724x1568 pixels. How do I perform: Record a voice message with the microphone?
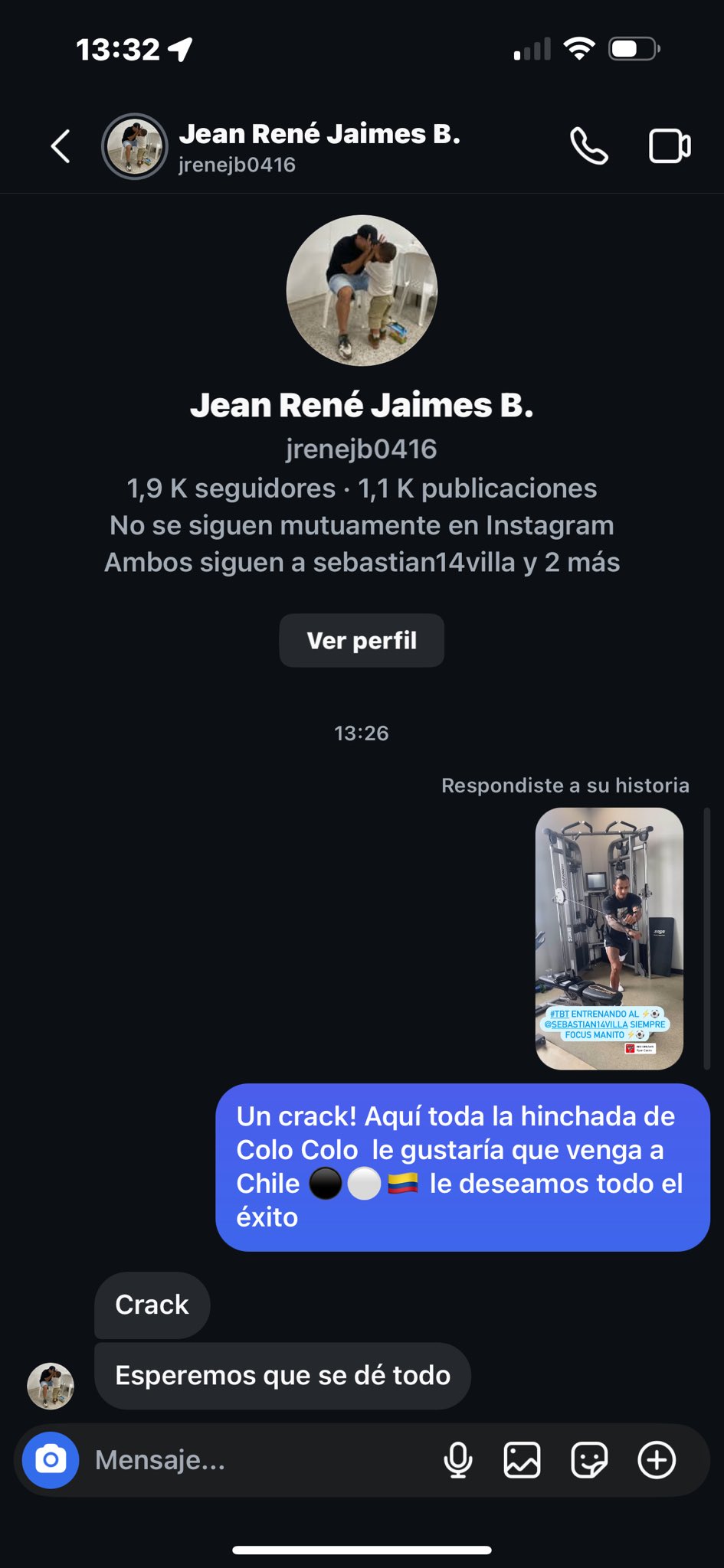[458, 1460]
